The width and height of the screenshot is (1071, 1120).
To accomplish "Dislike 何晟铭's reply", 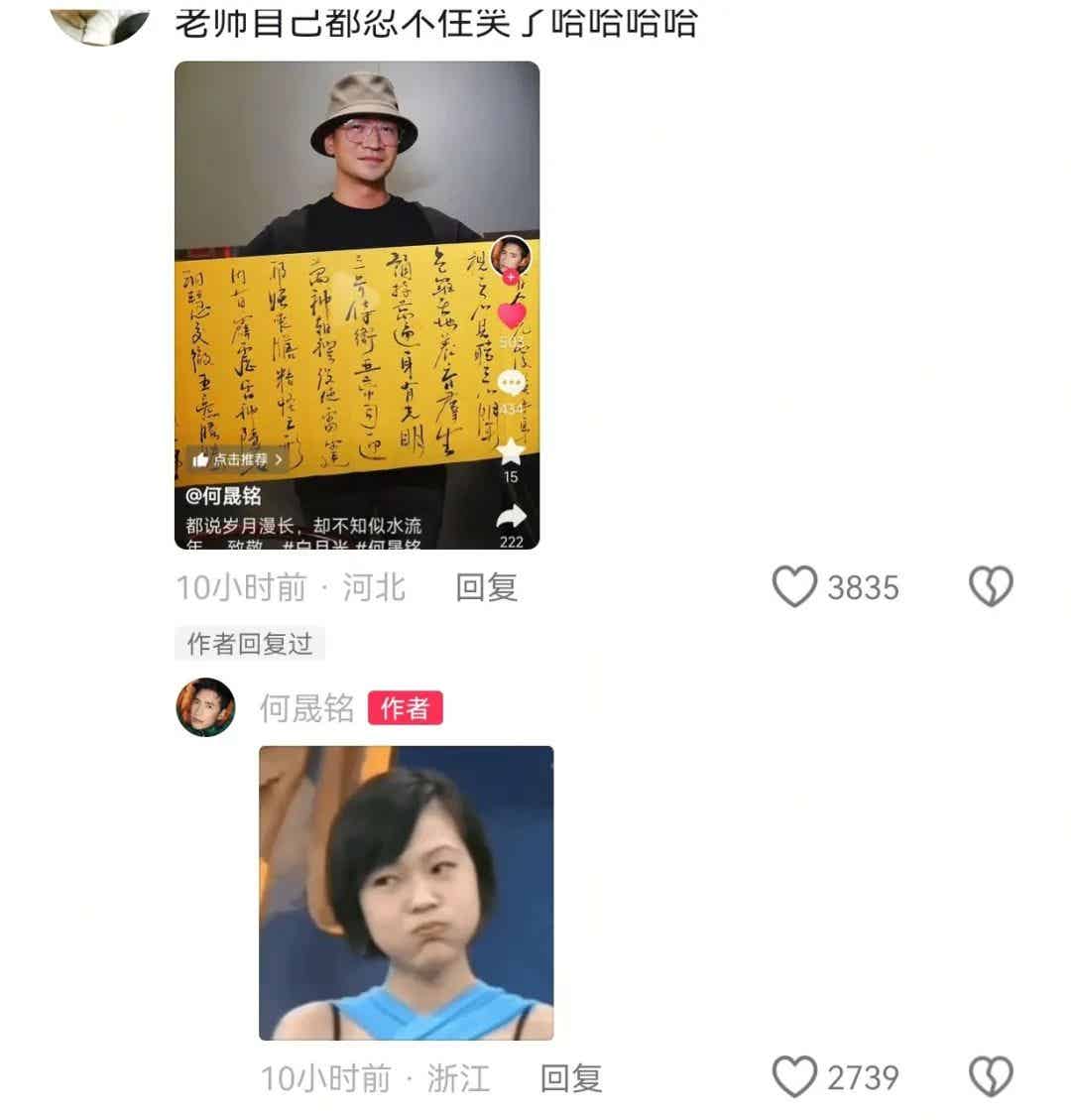I will (x=990, y=1077).
